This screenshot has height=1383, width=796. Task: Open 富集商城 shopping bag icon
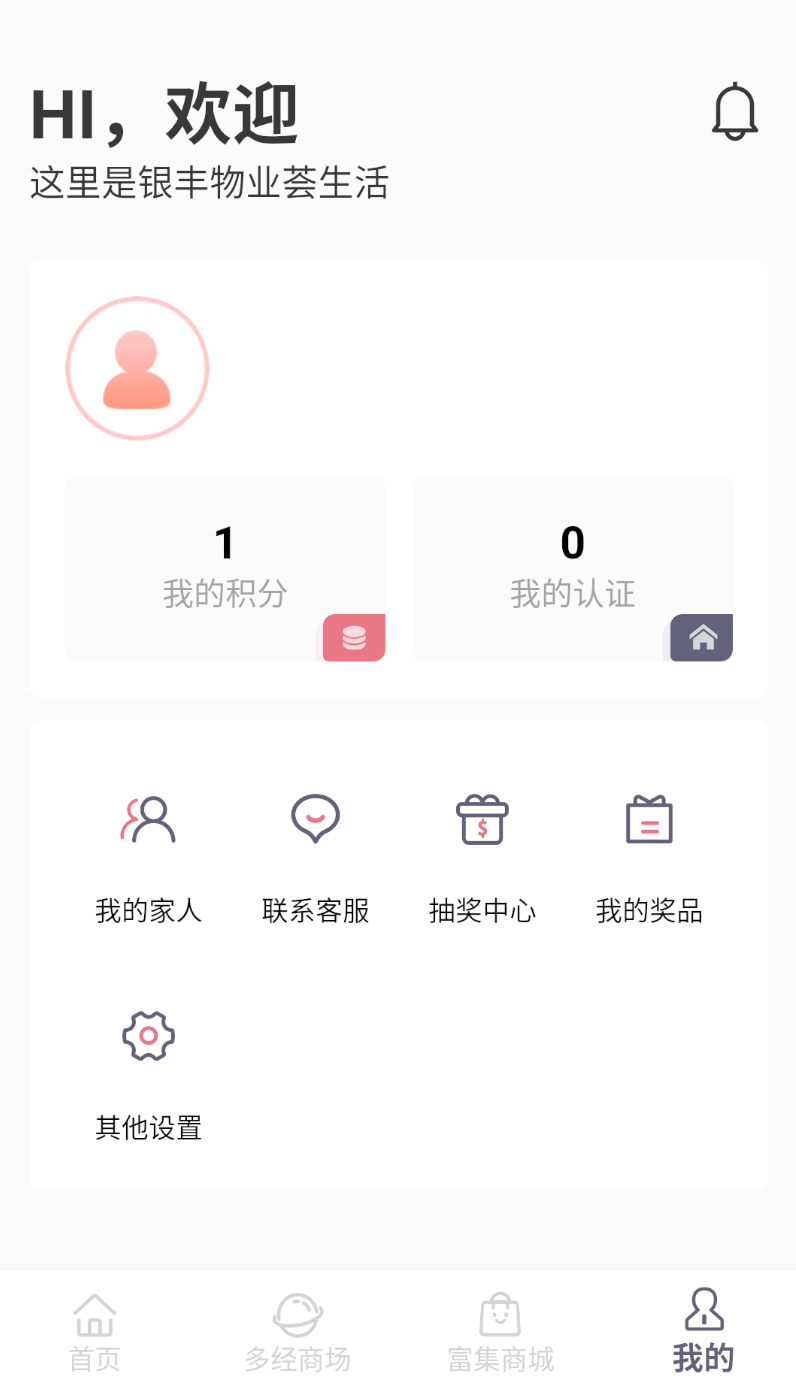(499, 1315)
